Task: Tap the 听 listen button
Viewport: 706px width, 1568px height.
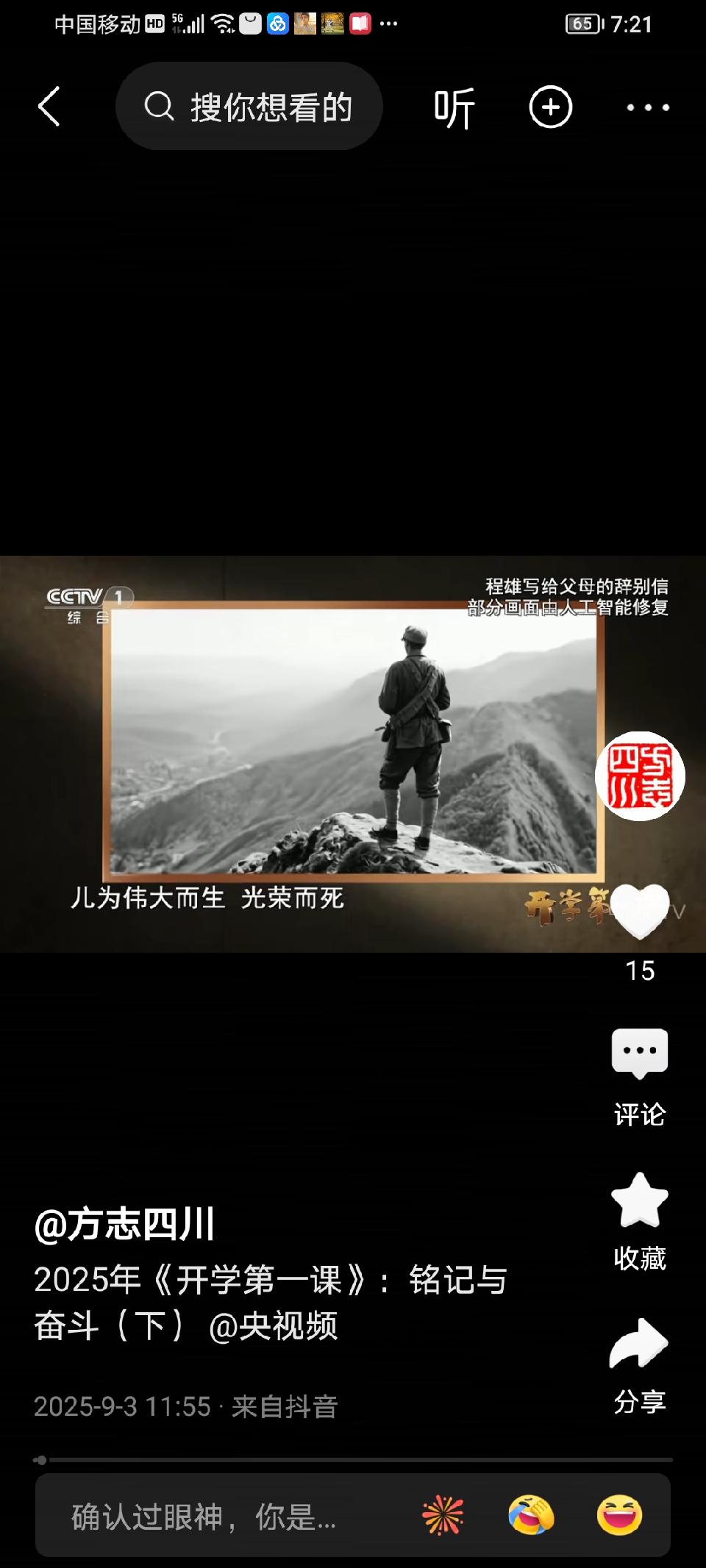Action: tap(454, 108)
